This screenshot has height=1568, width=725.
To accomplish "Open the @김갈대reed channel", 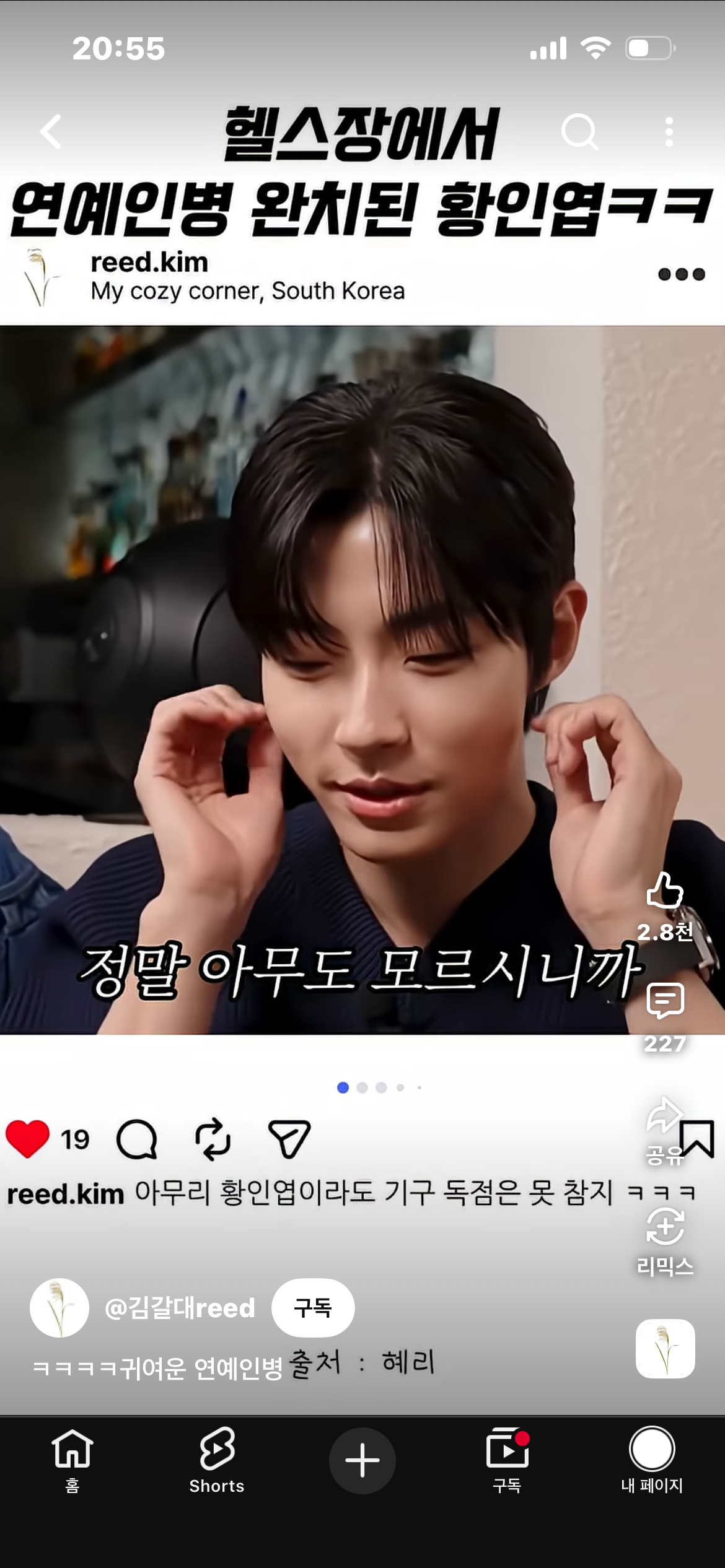I will [x=180, y=1307].
